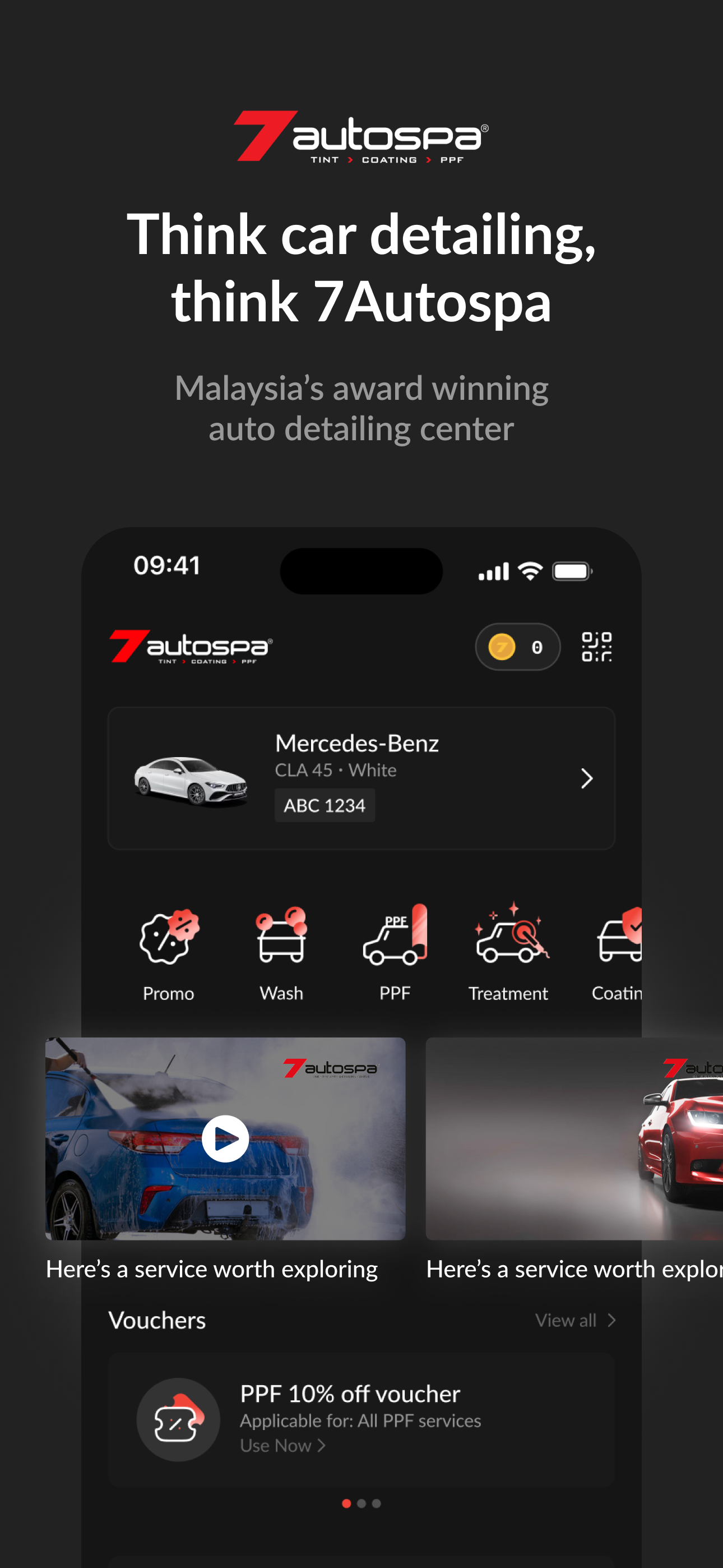
Task: Select the Vouchers section heading
Action: tap(157, 1320)
